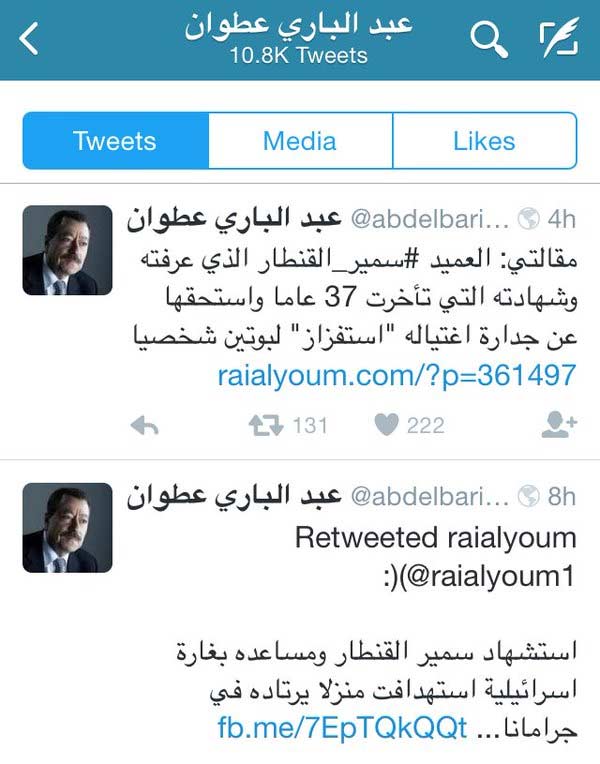Compose a new tweet
The width and height of the screenshot is (600, 764).
click(560, 40)
